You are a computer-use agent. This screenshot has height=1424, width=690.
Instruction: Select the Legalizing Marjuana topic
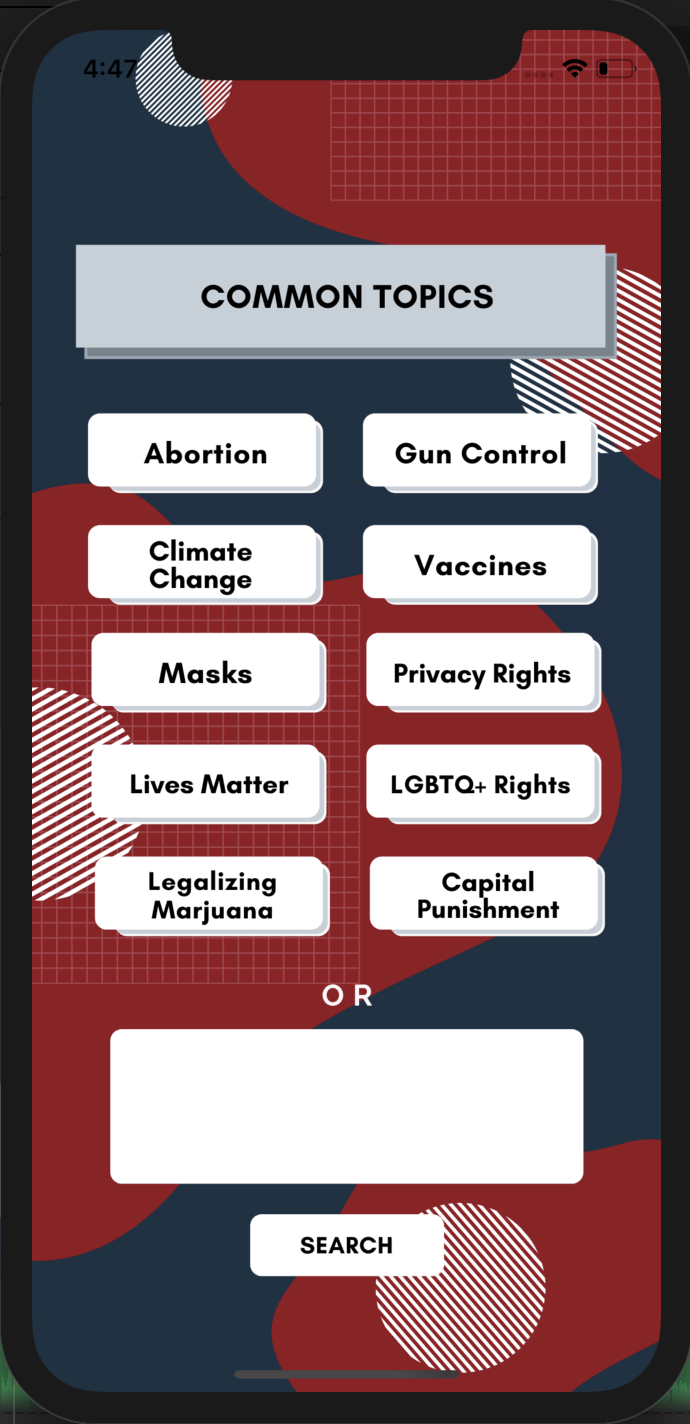(212, 896)
